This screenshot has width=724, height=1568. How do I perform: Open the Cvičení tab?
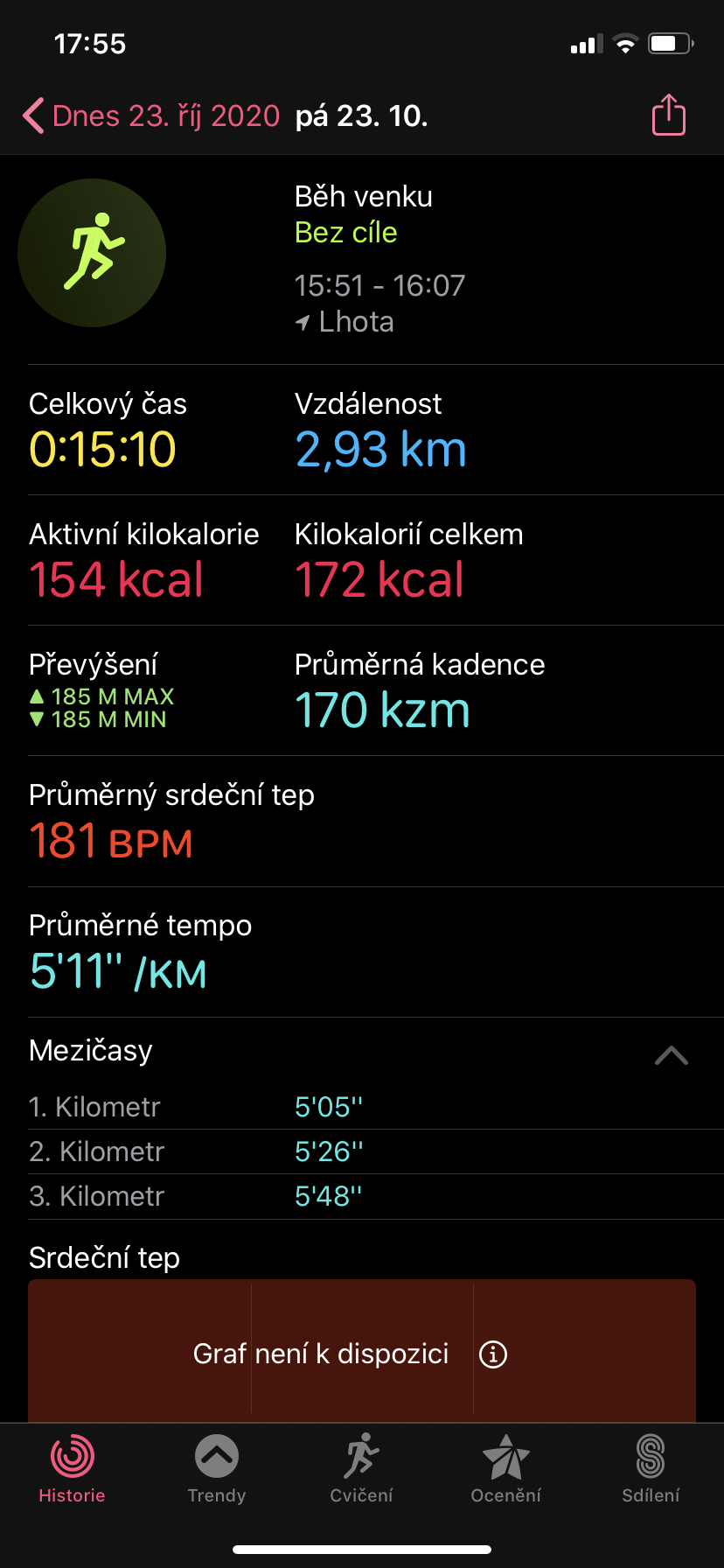coord(361,1470)
